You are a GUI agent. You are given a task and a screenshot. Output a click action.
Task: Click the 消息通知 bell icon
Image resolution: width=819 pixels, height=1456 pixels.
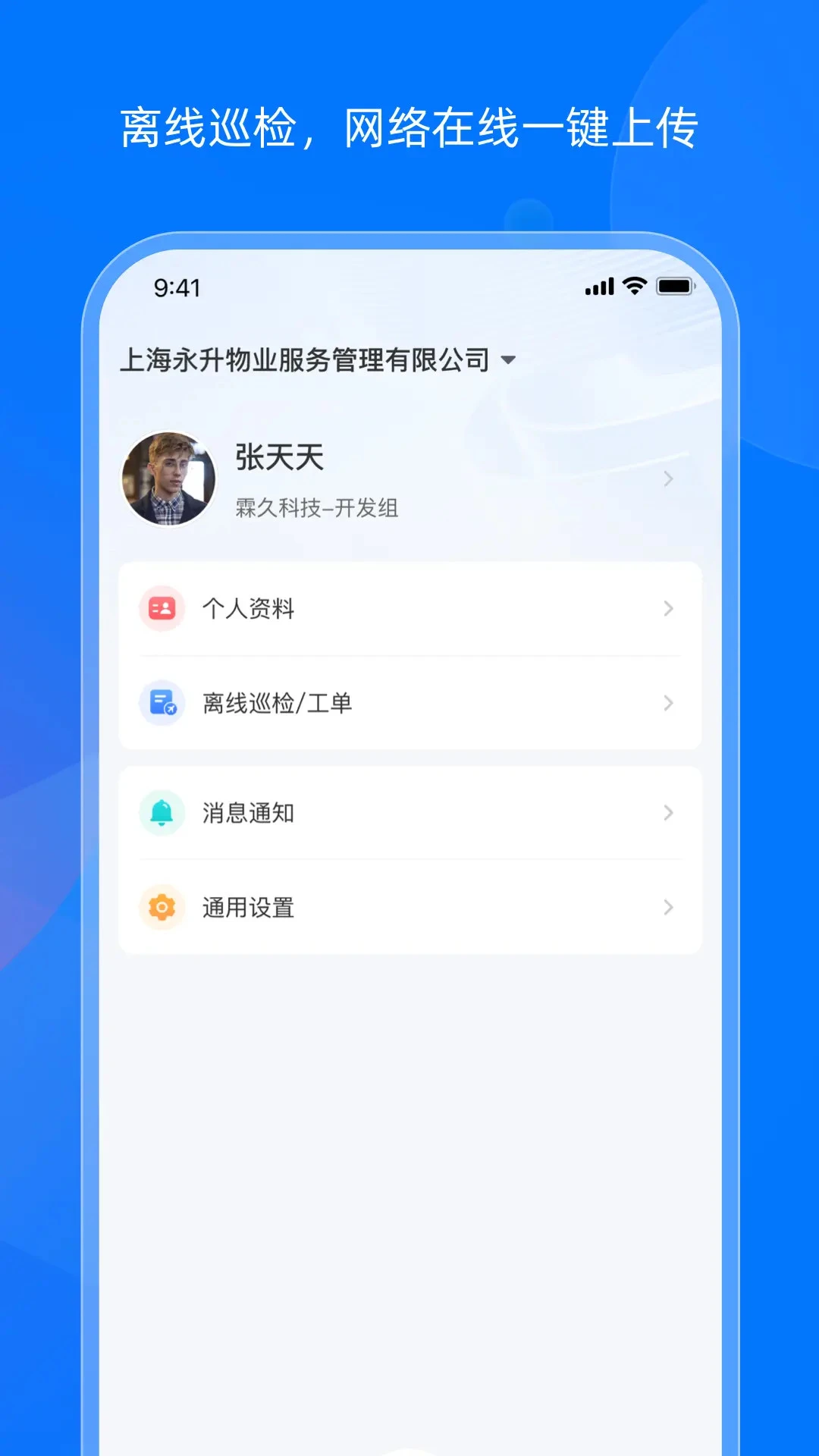point(162,812)
